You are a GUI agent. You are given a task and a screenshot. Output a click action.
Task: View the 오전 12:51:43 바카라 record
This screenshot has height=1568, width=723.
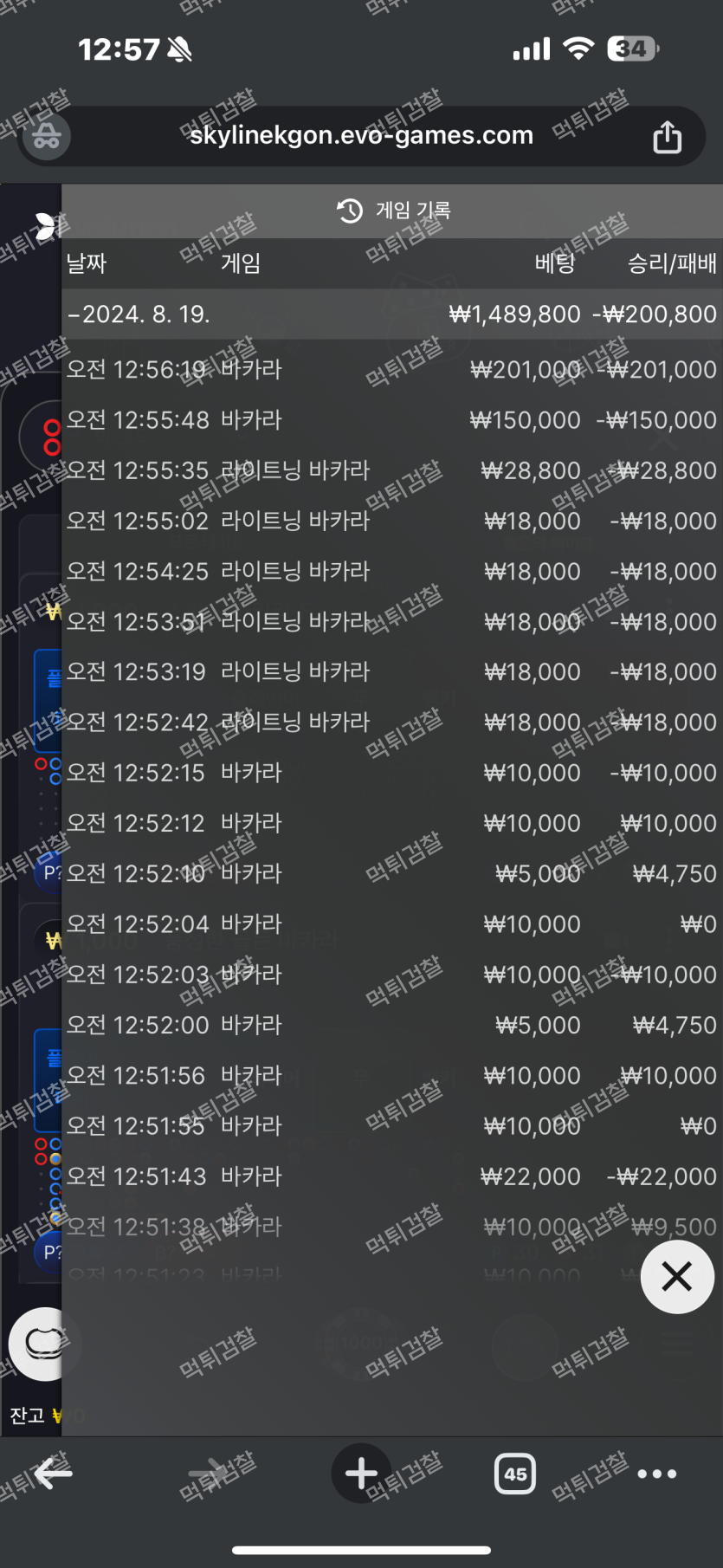pyautogui.click(x=390, y=1176)
